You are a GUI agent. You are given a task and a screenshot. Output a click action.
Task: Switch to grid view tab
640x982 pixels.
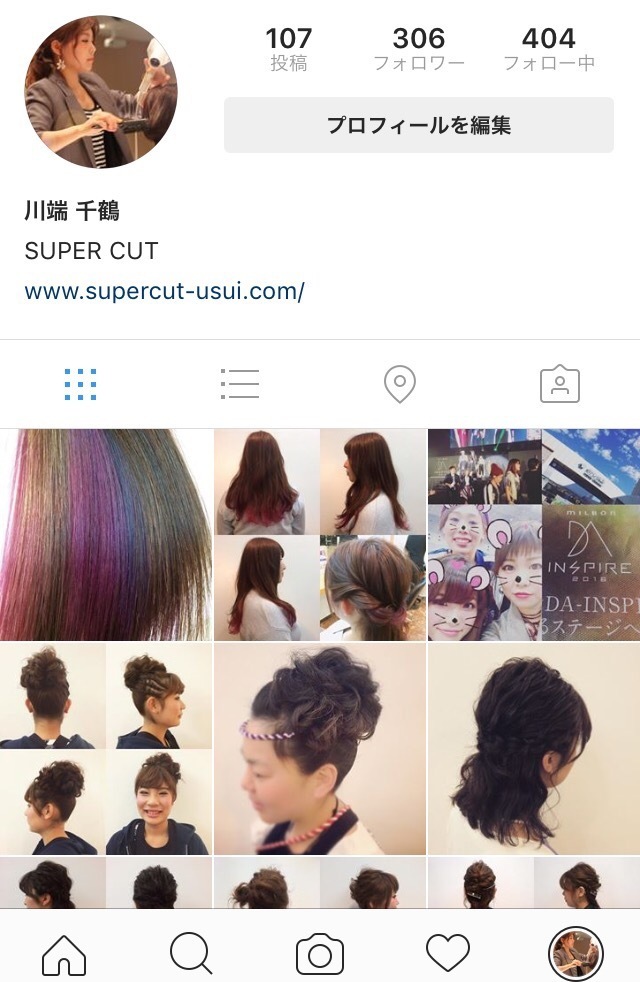pyautogui.click(x=80, y=384)
